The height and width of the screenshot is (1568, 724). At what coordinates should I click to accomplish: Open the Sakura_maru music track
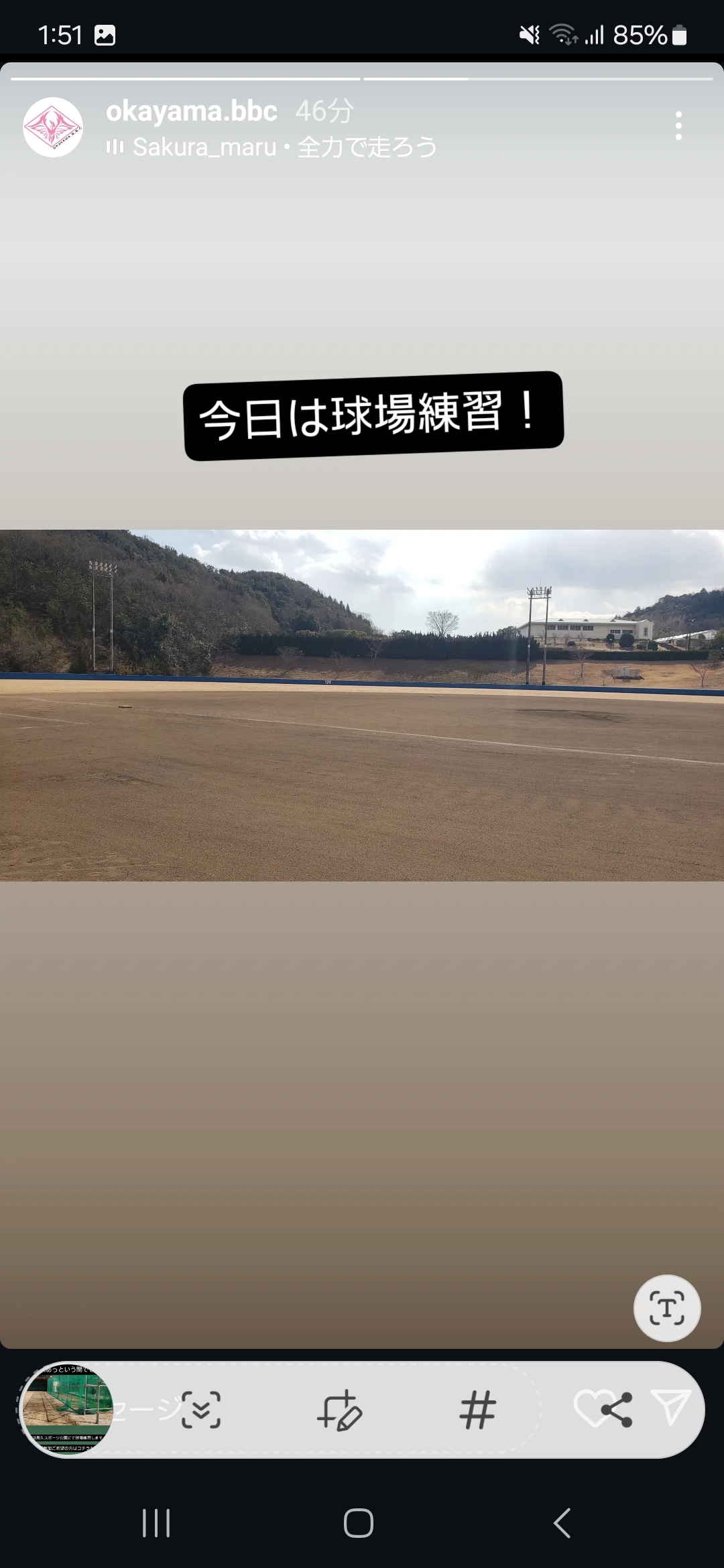(271, 147)
